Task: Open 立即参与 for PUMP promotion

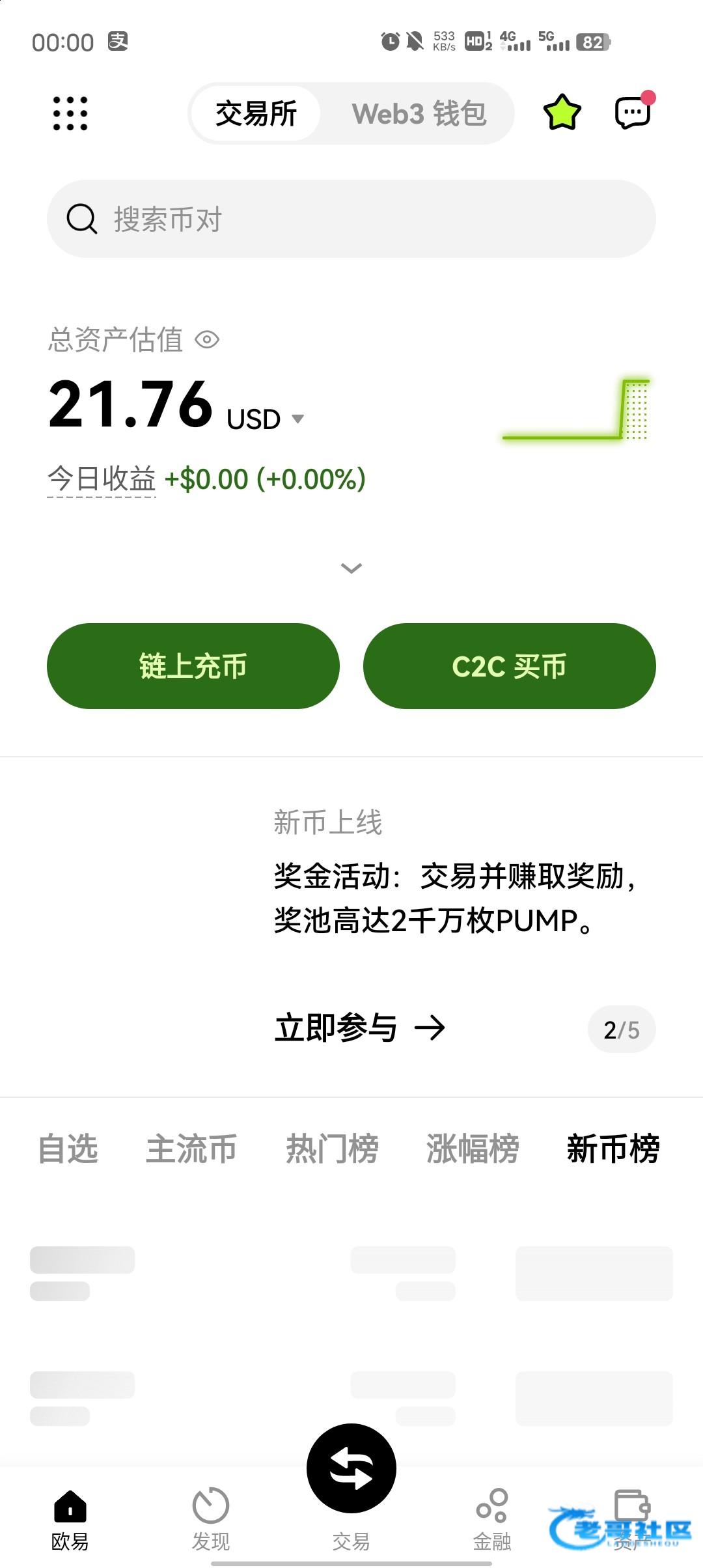Action: 359,1028
